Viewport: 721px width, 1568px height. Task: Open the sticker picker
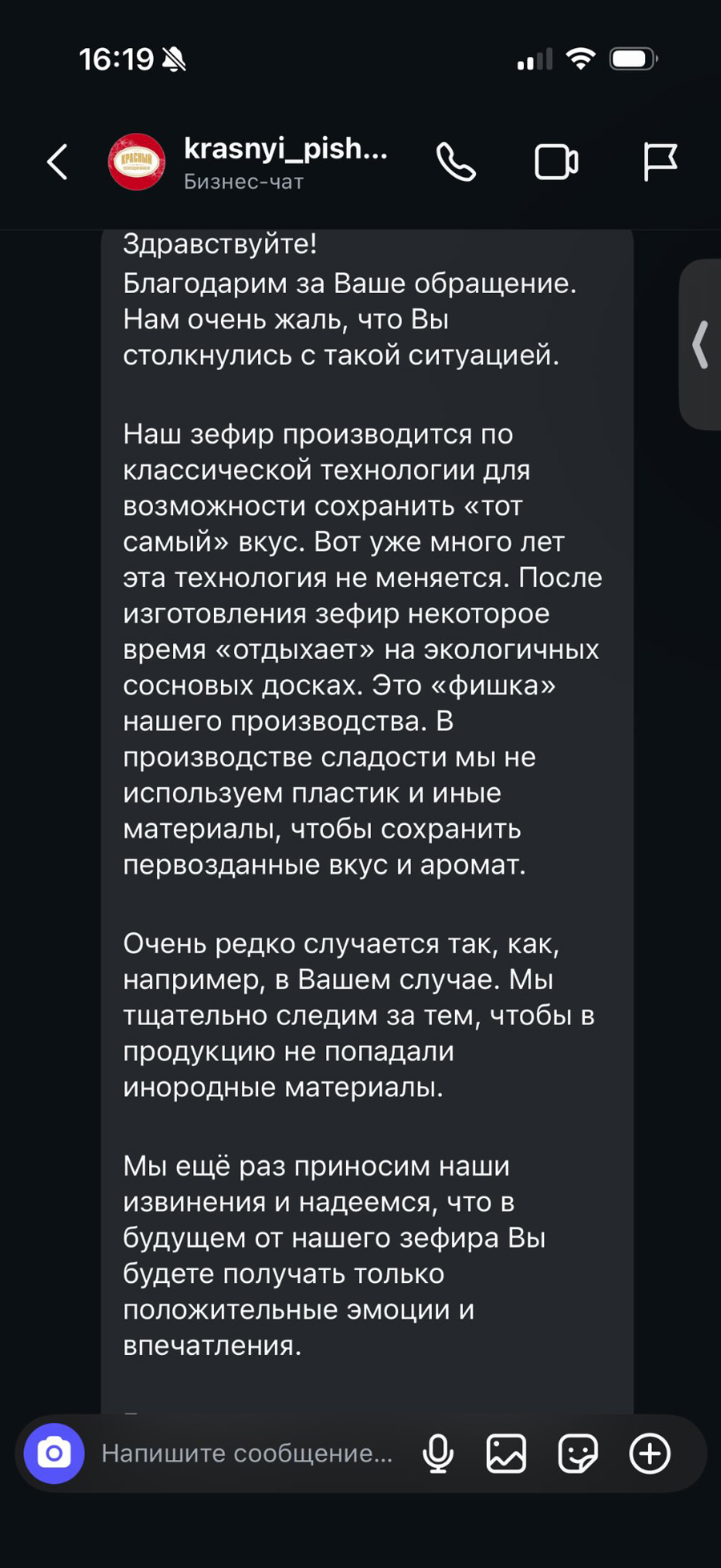[578, 1453]
